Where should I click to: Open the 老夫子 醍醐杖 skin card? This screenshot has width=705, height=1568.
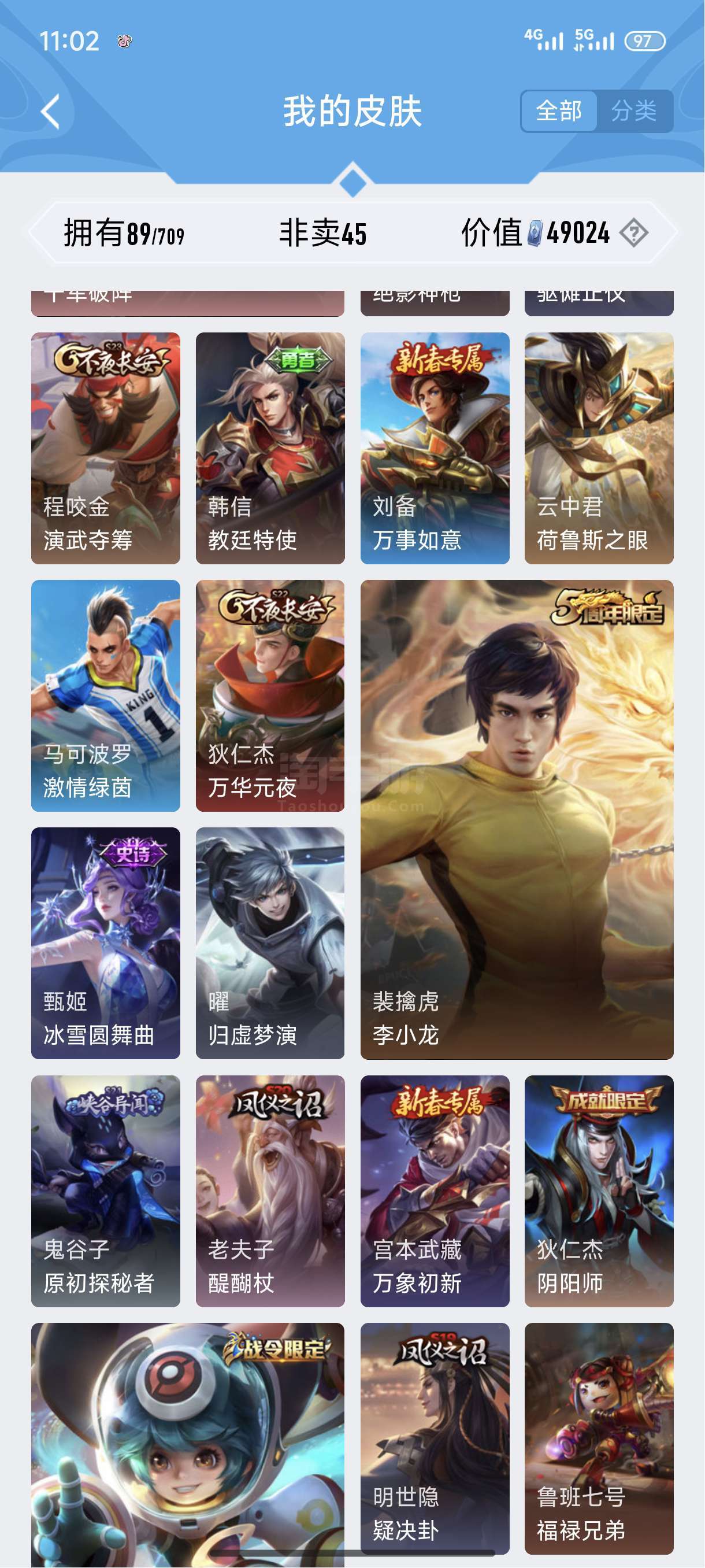(x=270, y=1191)
